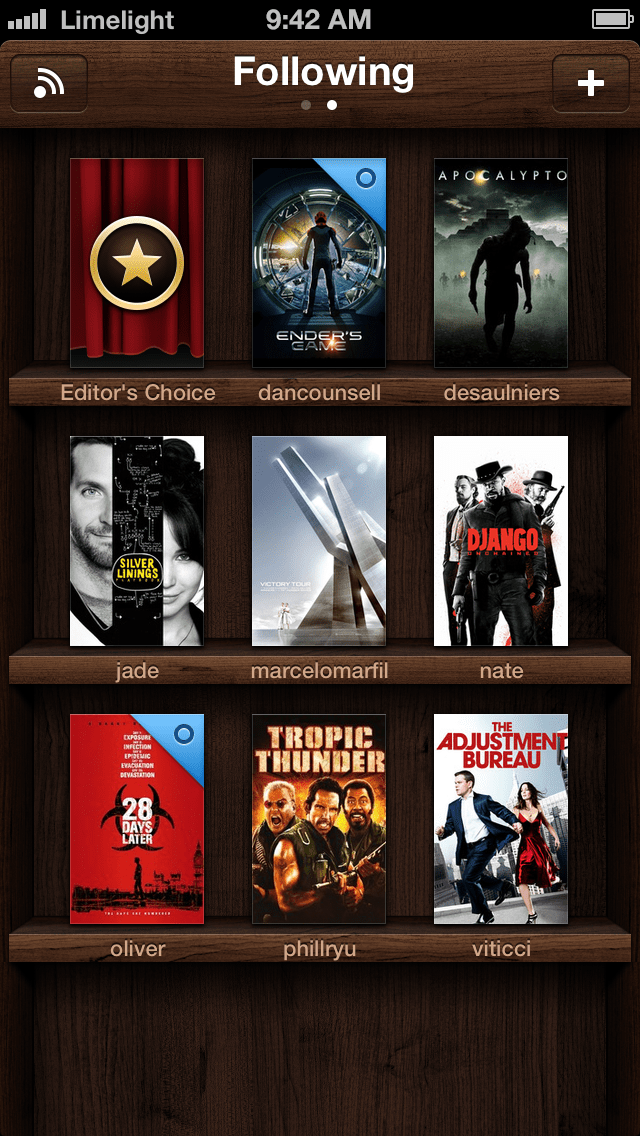Image resolution: width=640 pixels, height=1136 pixels.
Task: Open viticci's Adjustment Bureau library
Action: (501, 819)
